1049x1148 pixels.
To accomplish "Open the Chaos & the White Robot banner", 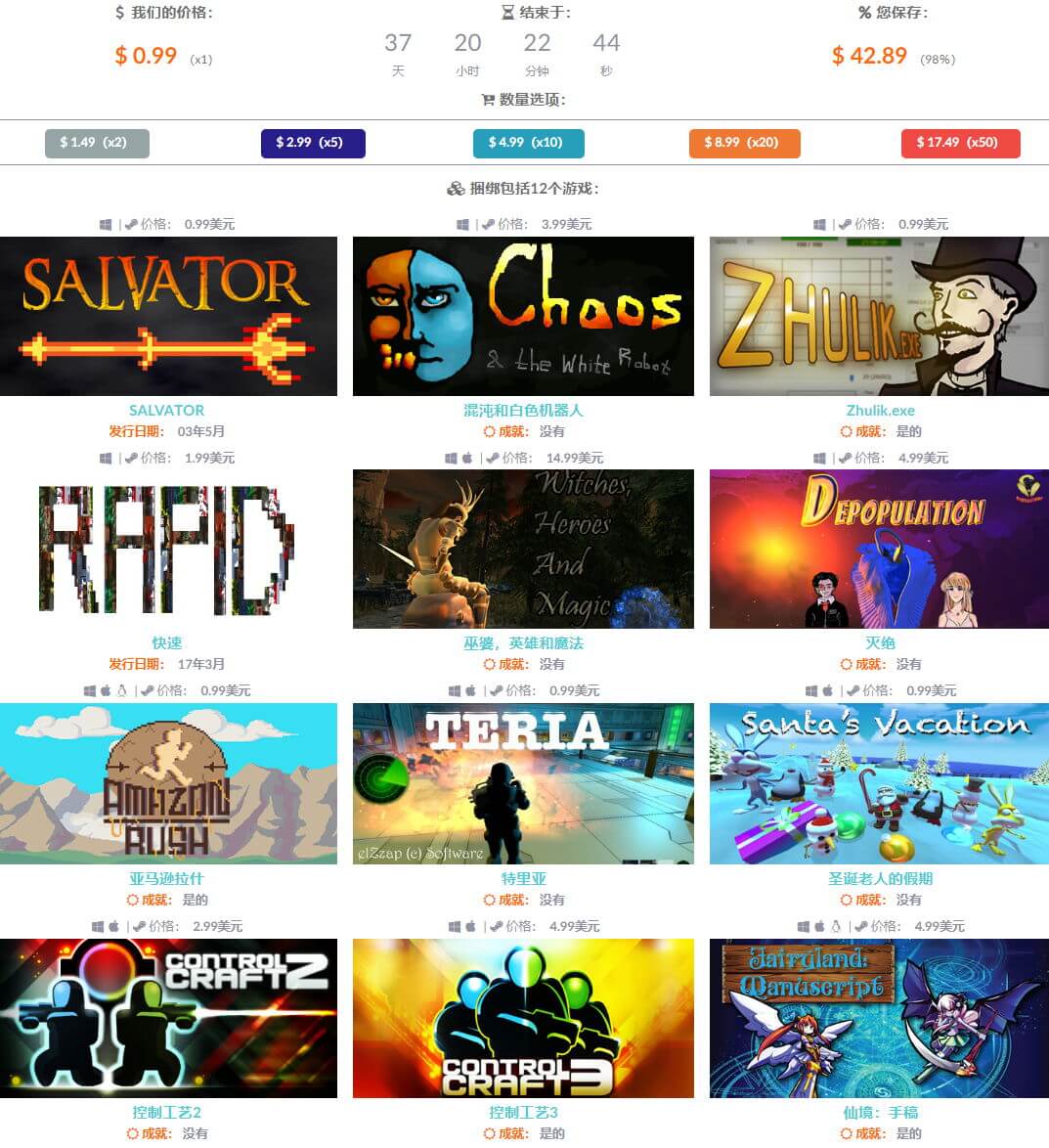I will [523, 316].
